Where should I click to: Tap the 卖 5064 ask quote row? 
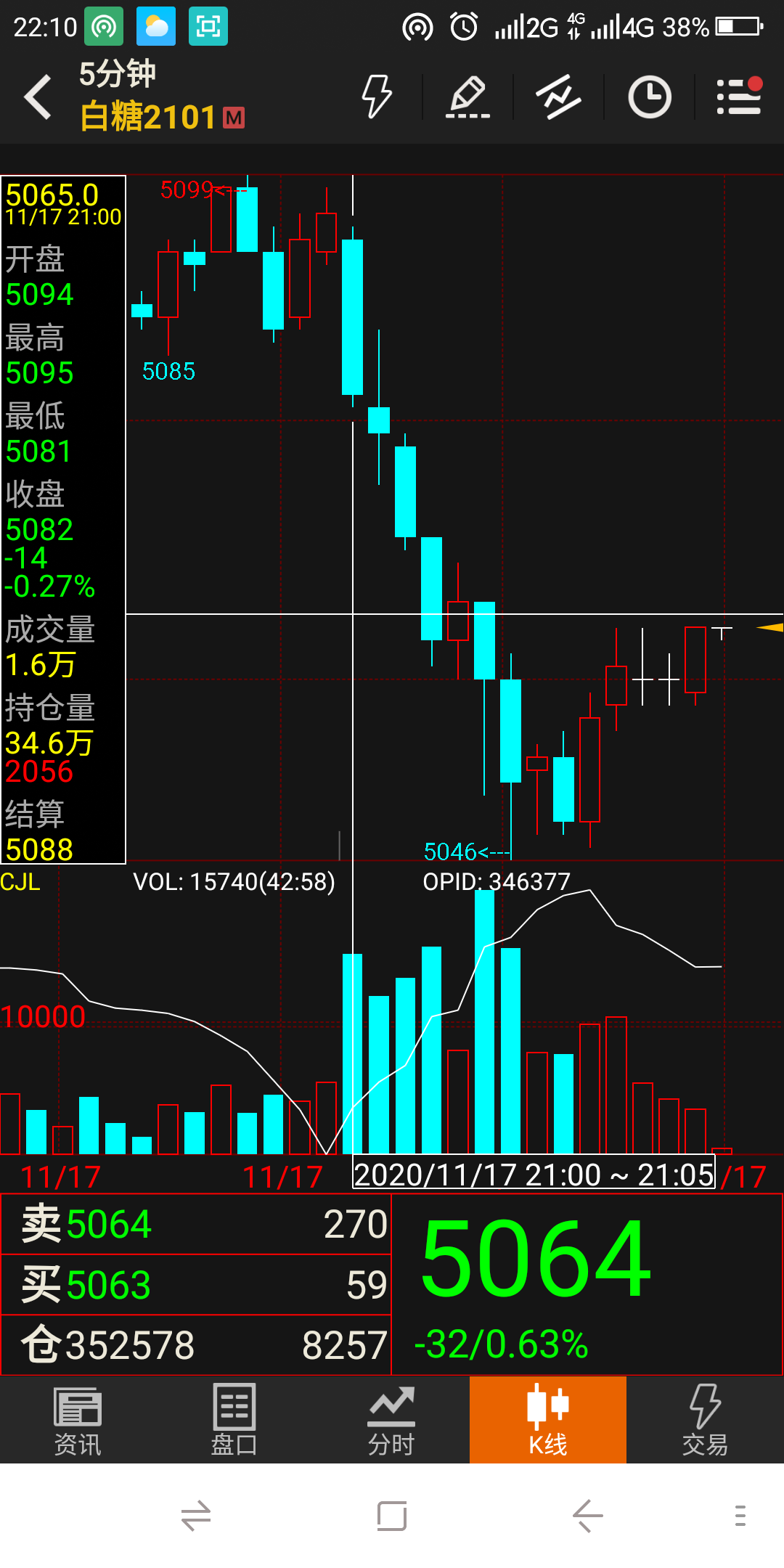pos(196,1225)
